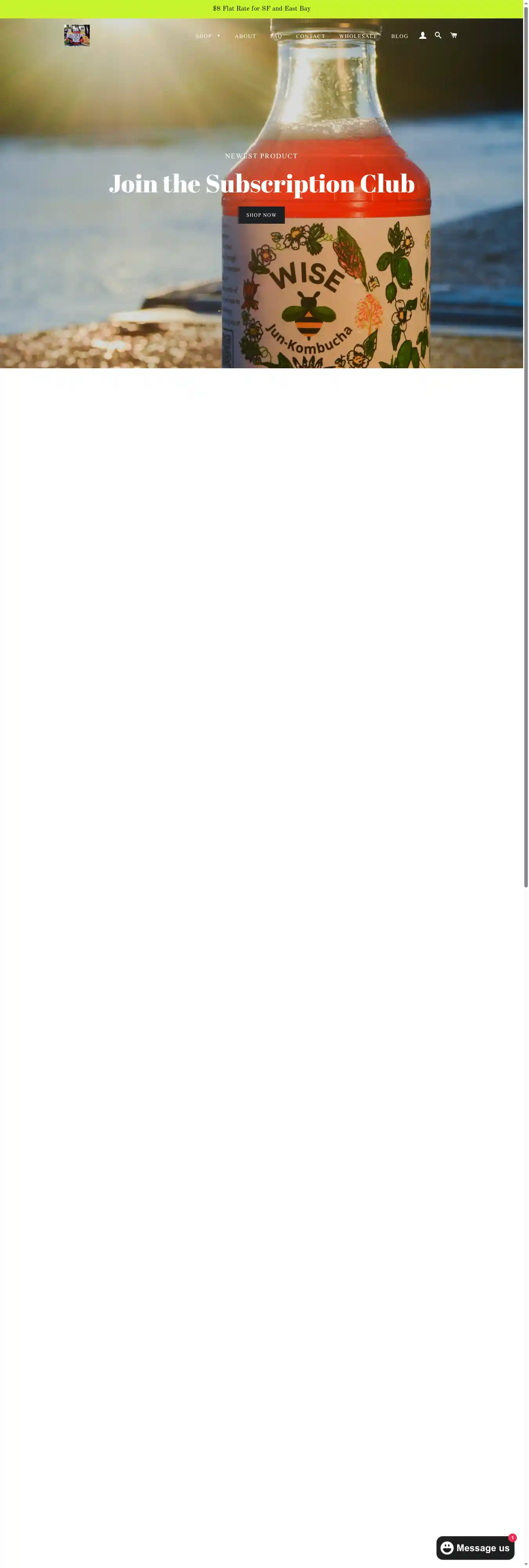Go to the About page

[245, 36]
